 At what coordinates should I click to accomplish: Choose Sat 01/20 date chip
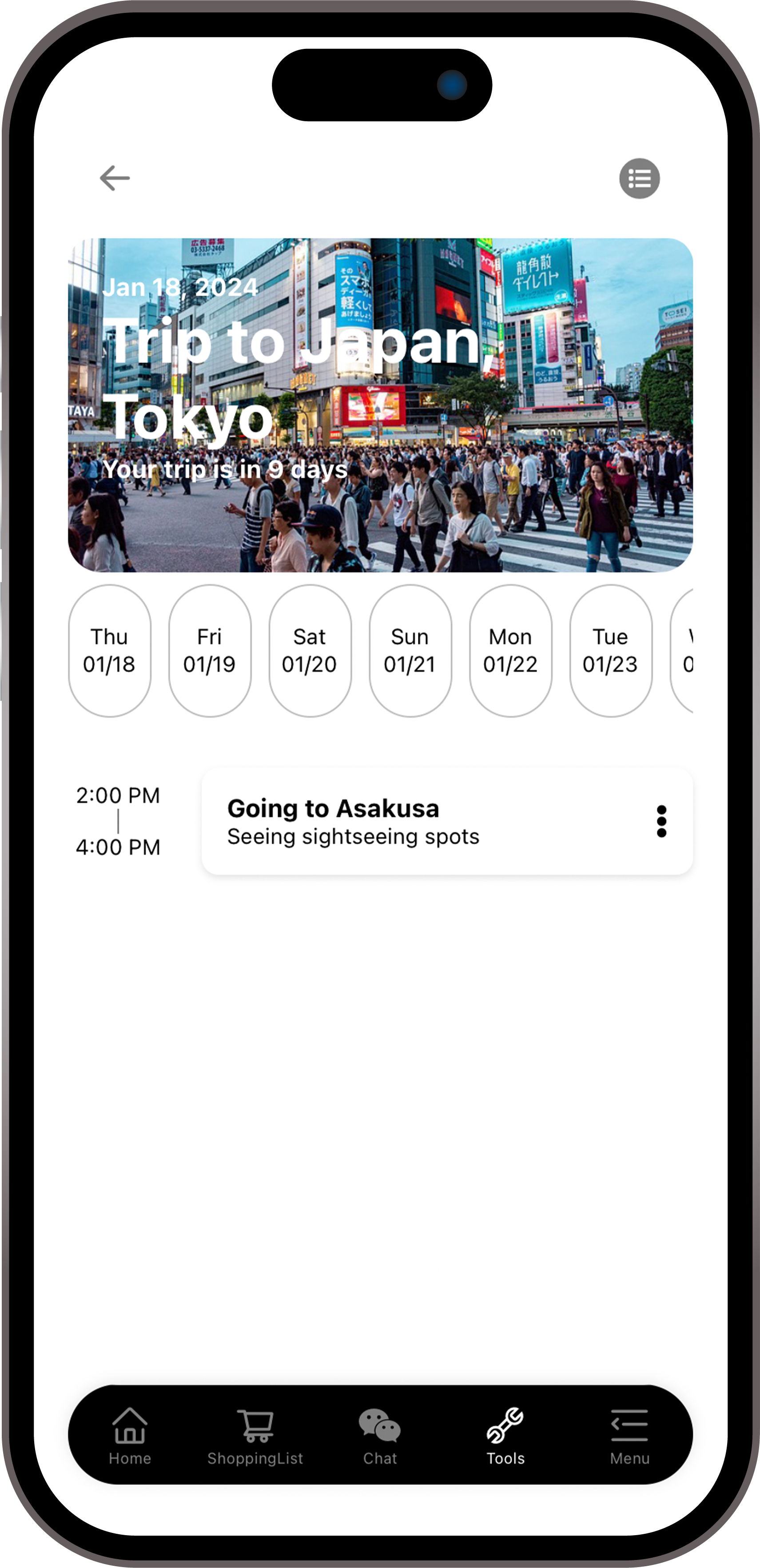[310, 650]
